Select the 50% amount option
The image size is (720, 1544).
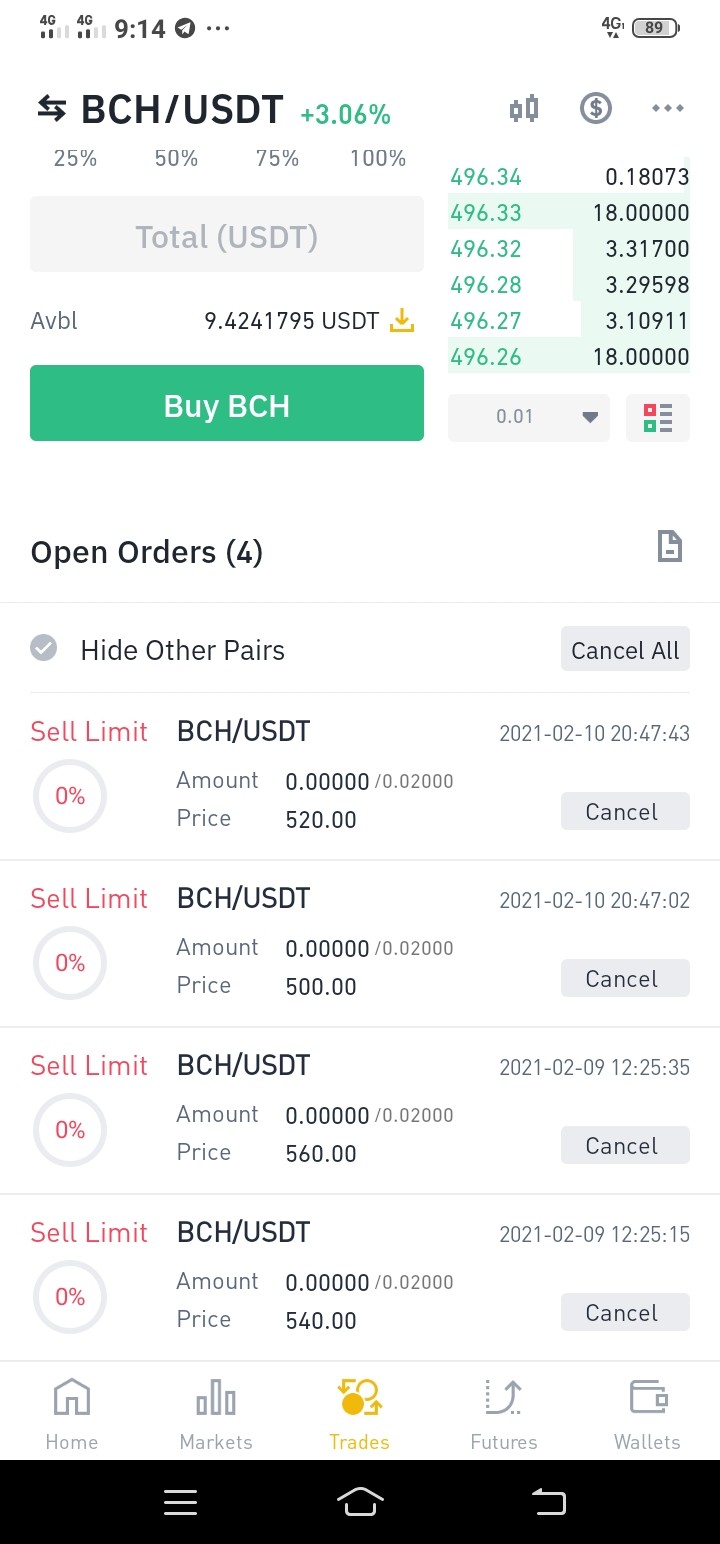point(176,158)
